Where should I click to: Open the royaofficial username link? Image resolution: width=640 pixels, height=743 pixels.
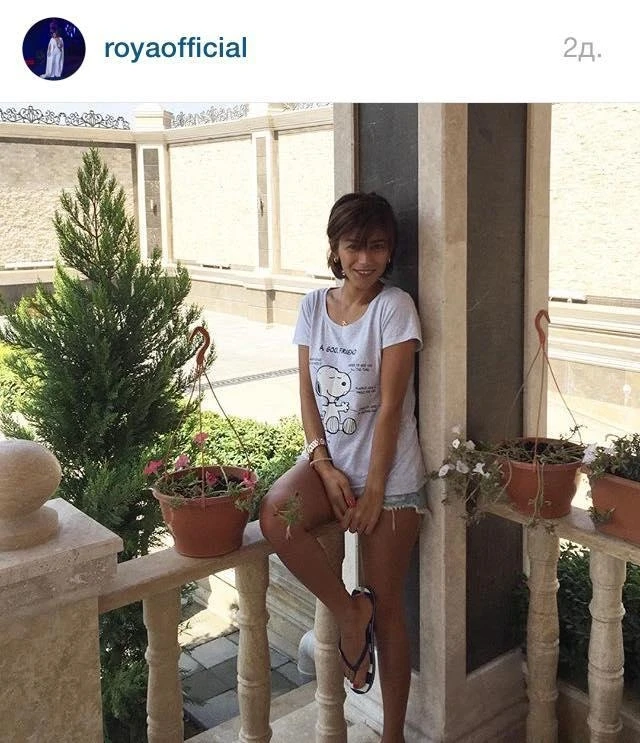click(x=175, y=48)
